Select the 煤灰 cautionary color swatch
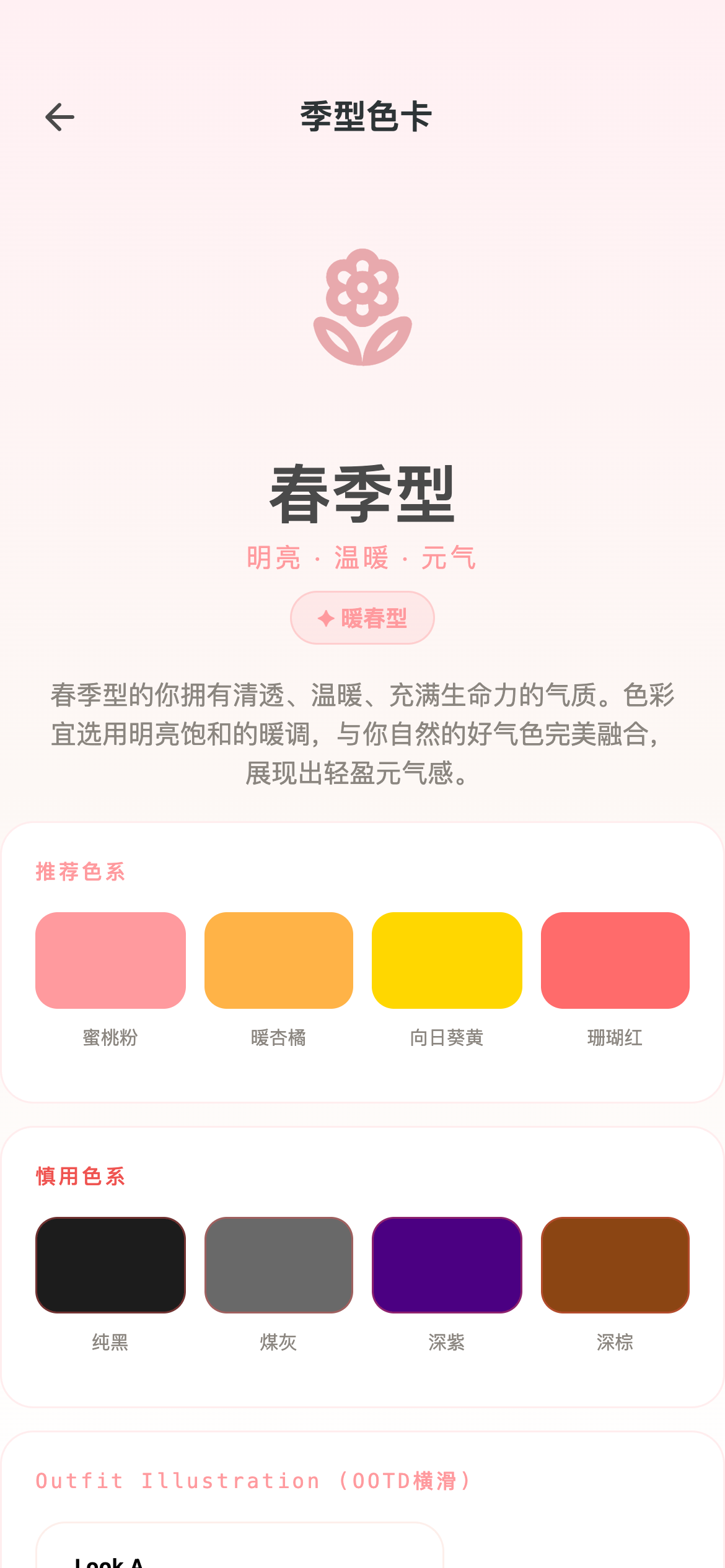This screenshot has height=1568, width=725. click(279, 1265)
